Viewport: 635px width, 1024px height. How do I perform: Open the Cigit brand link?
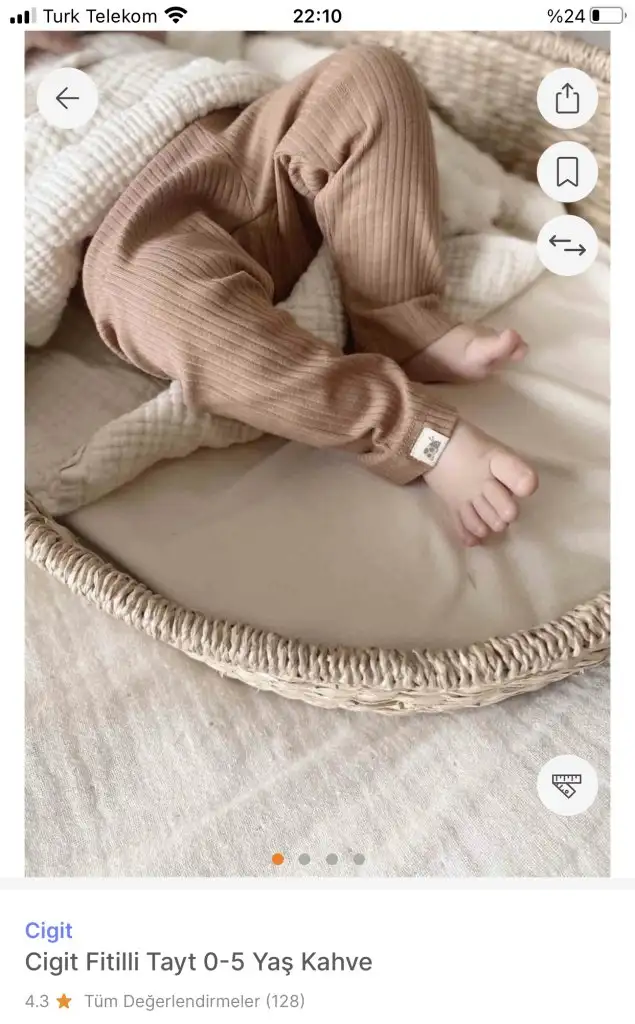pyautogui.click(x=49, y=931)
